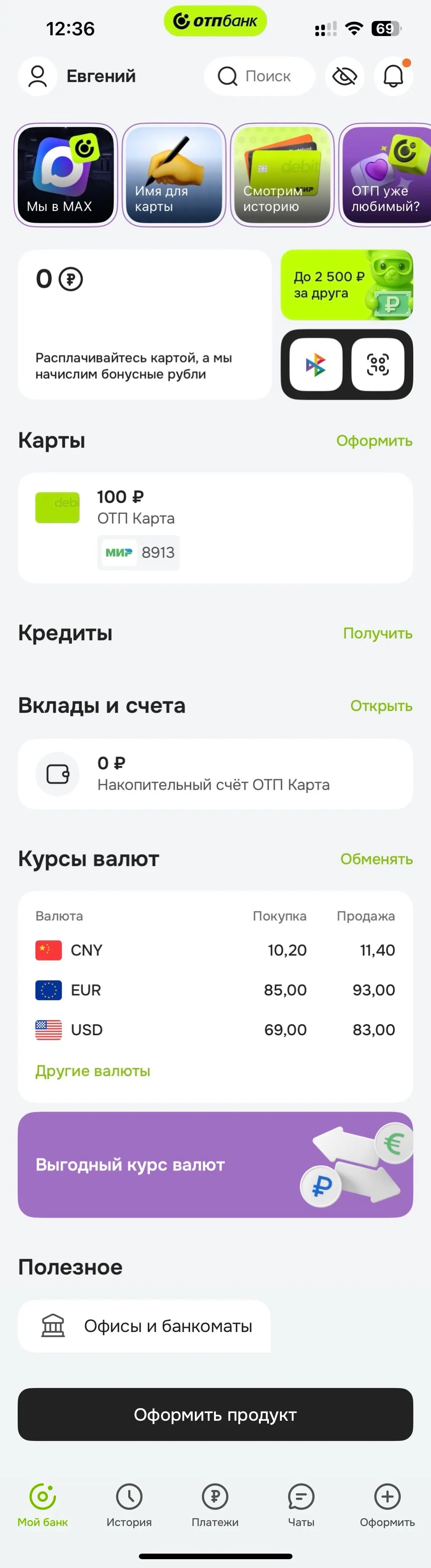Tap Получить in the Кредиты section
Viewport: 431px width, 1568px height.
(378, 633)
